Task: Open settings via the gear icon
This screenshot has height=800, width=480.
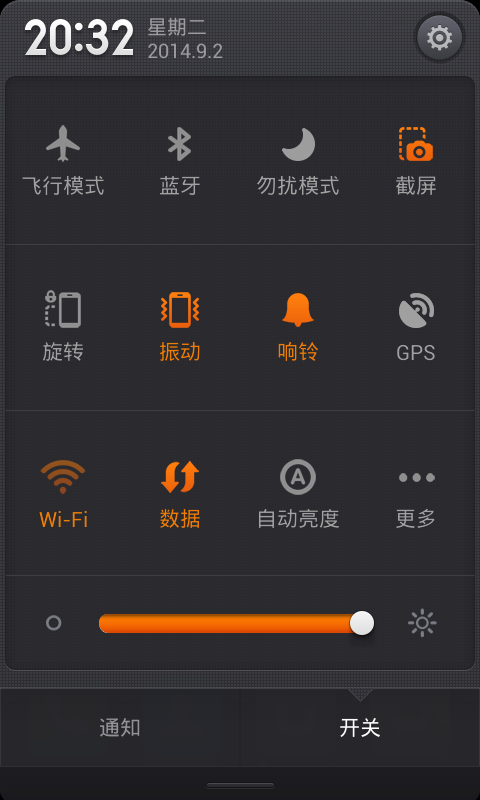Action: coord(439,38)
